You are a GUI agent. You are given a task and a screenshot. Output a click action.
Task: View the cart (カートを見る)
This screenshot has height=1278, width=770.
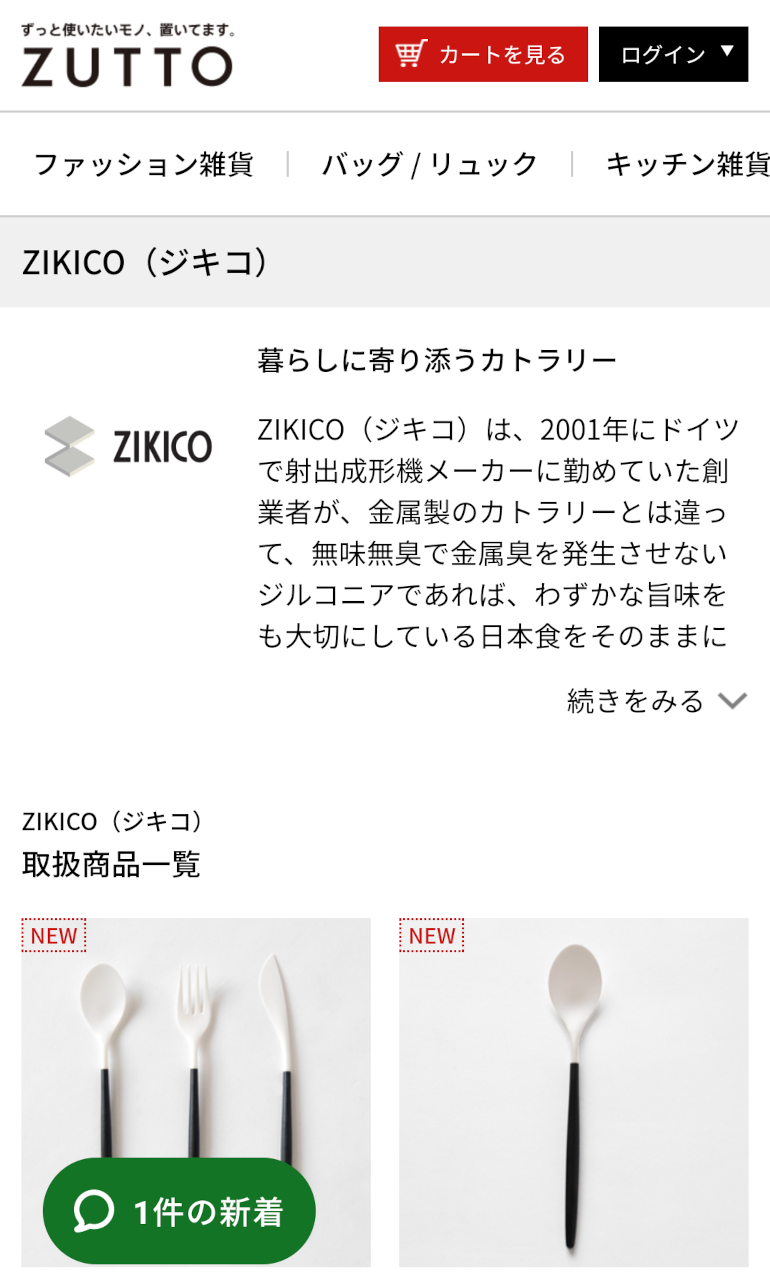point(482,54)
